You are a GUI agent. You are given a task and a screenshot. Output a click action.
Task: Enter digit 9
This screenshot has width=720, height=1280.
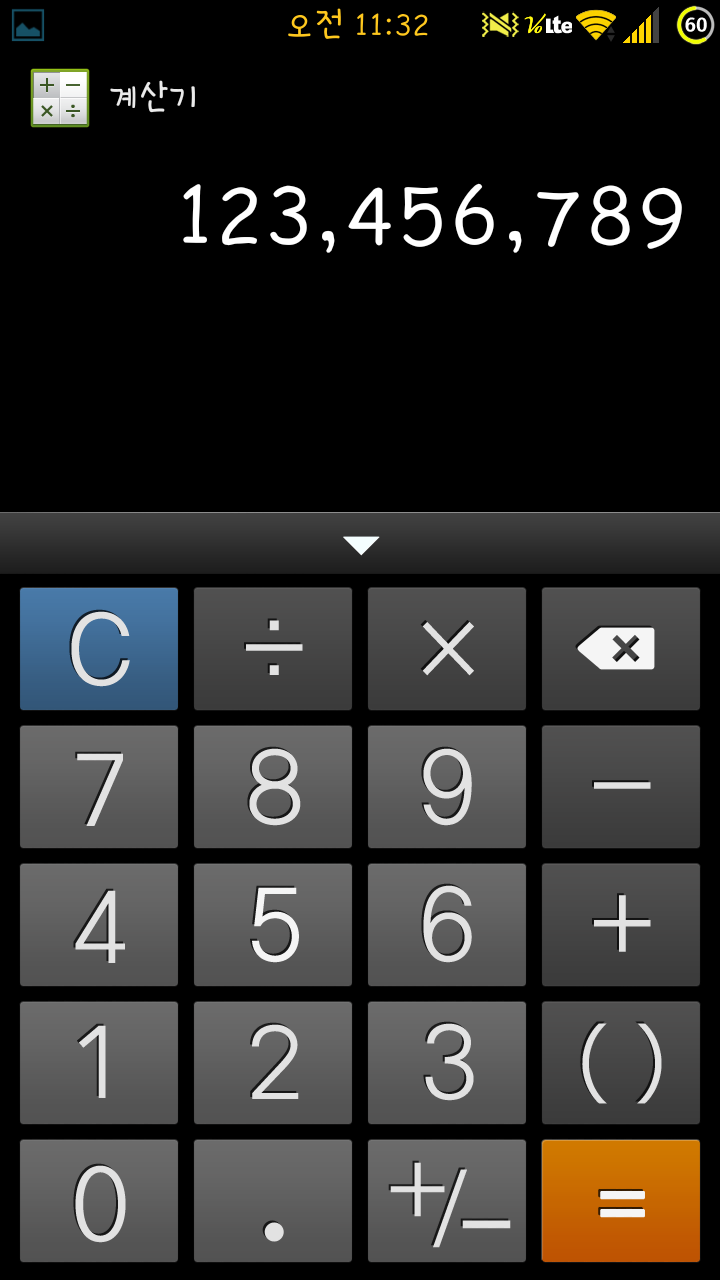pyautogui.click(x=447, y=787)
